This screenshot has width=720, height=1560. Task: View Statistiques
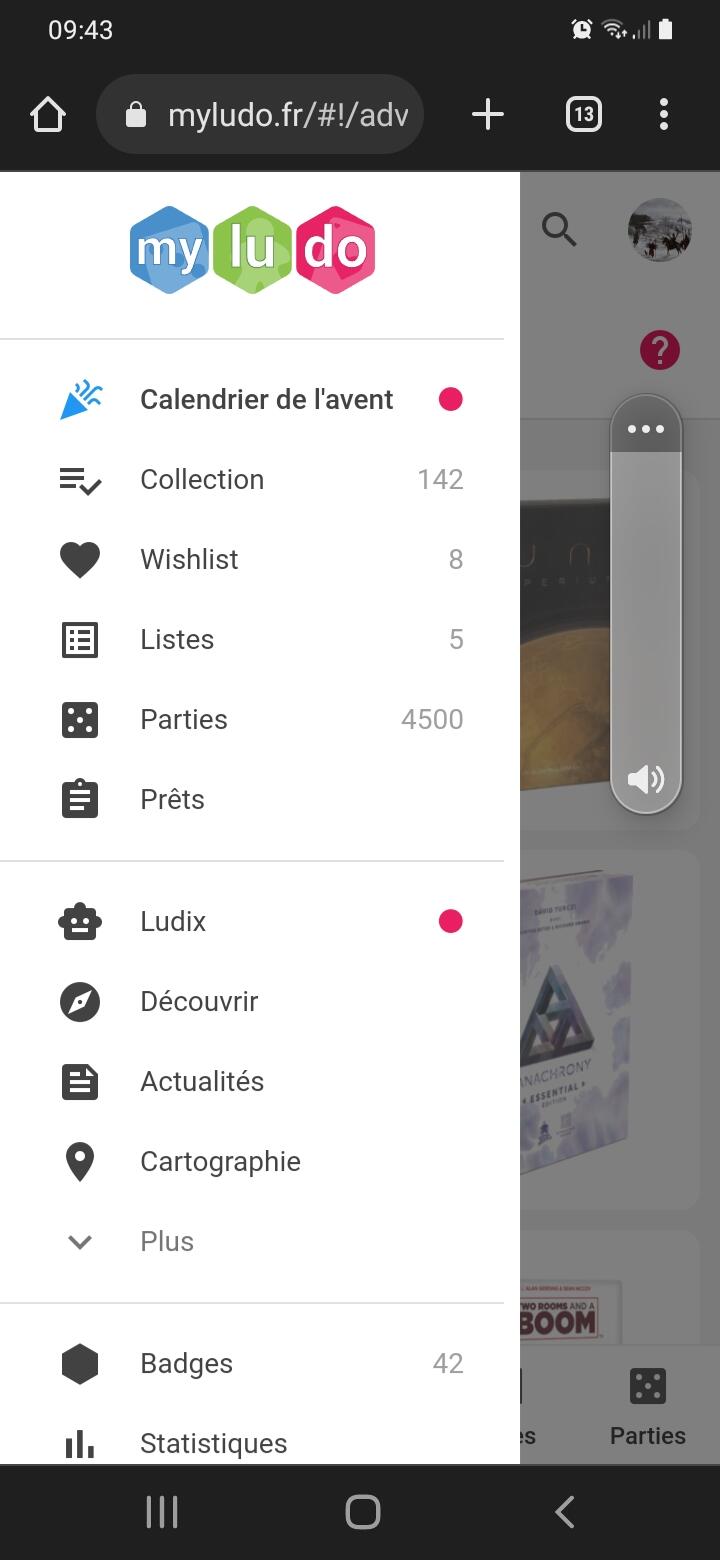coord(213,1443)
